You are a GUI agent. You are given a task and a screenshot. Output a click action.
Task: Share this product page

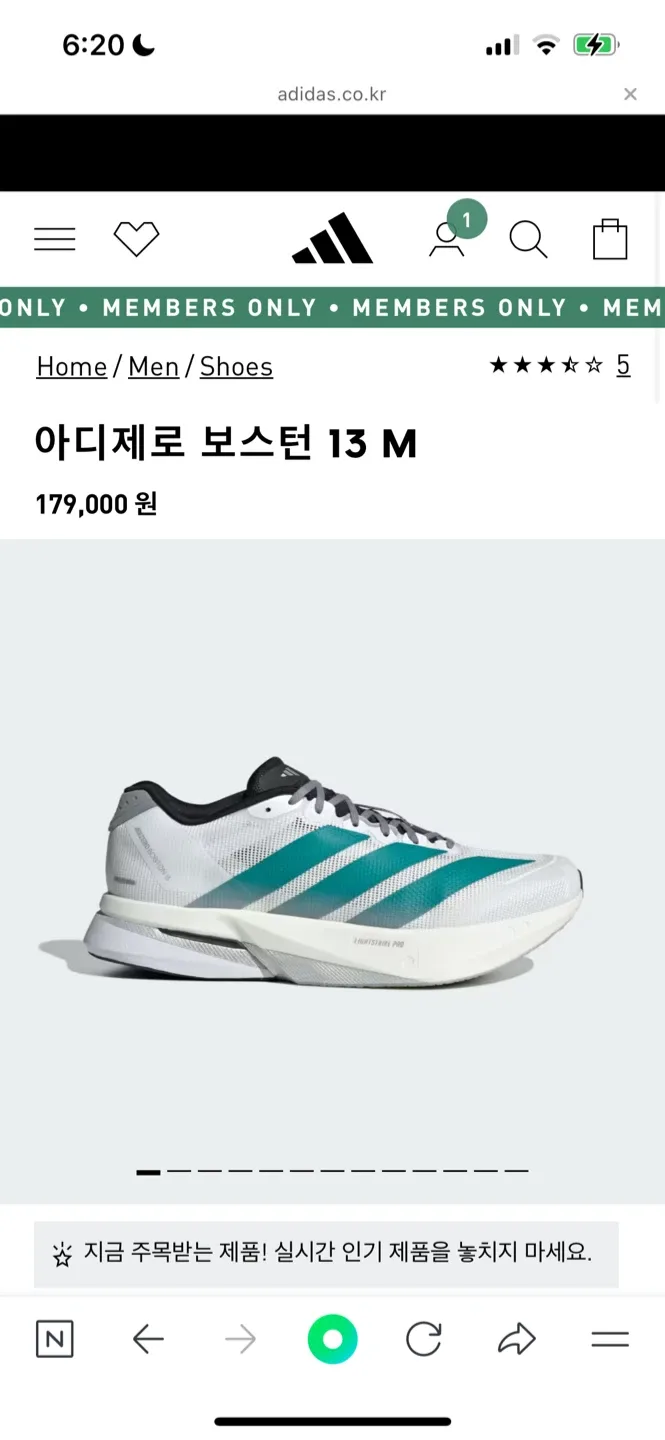[x=517, y=1339]
